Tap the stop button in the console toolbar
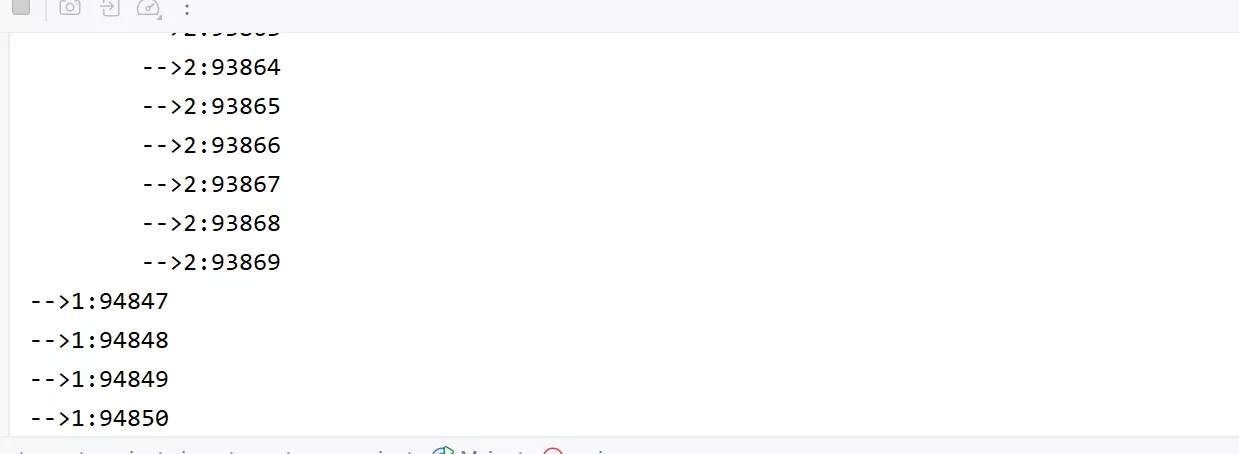The width and height of the screenshot is (1239, 454). click(x=21, y=7)
